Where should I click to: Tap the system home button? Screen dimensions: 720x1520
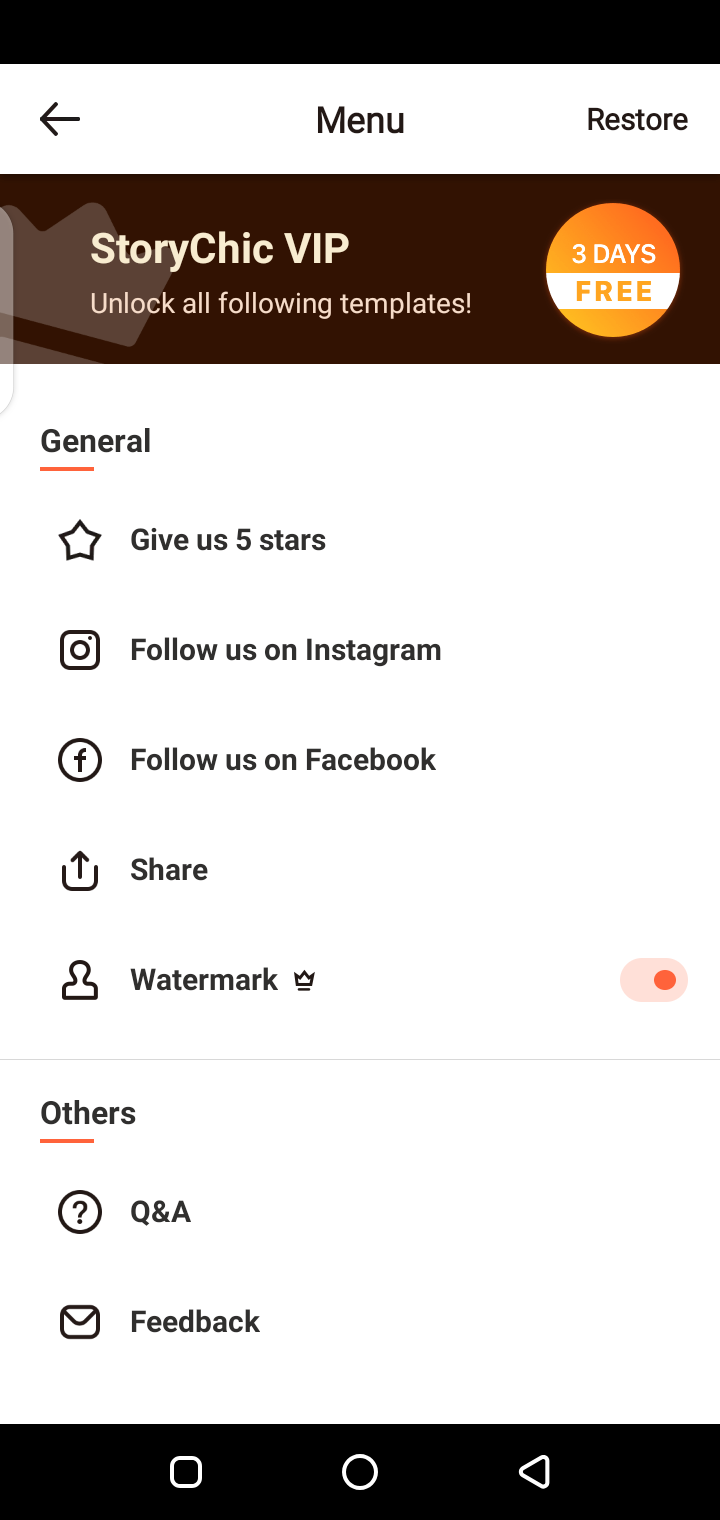(x=360, y=1472)
